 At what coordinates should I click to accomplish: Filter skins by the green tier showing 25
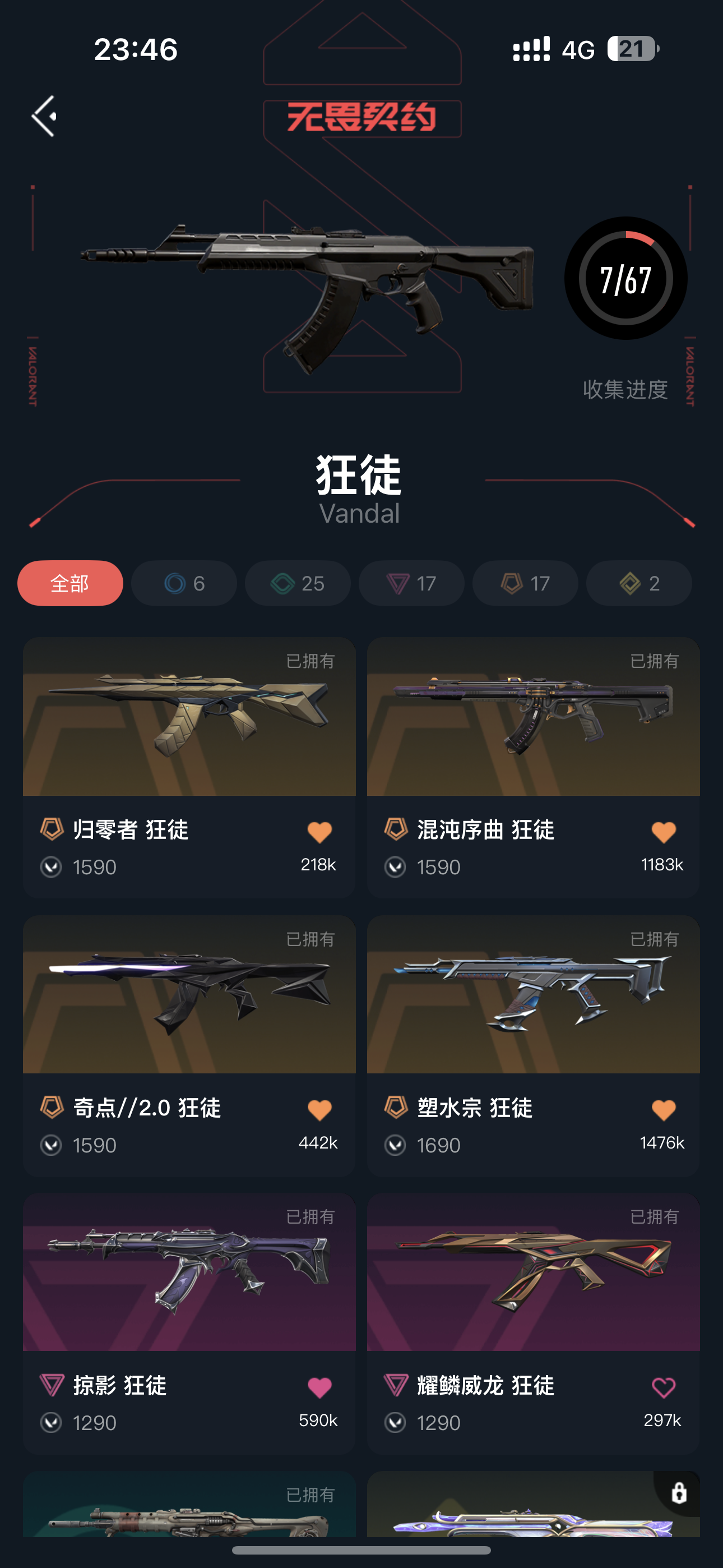coord(298,583)
